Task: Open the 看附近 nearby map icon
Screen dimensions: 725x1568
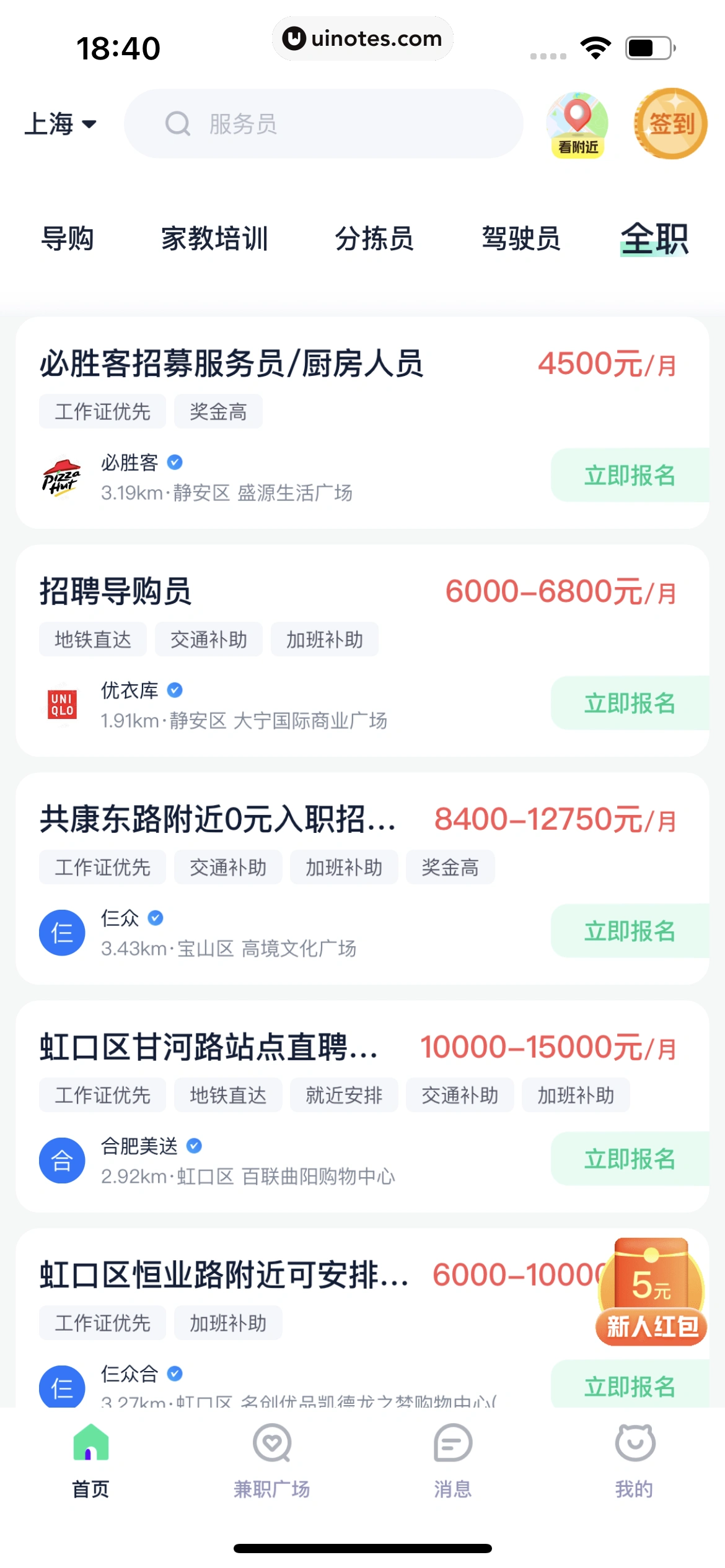Action: point(577,124)
